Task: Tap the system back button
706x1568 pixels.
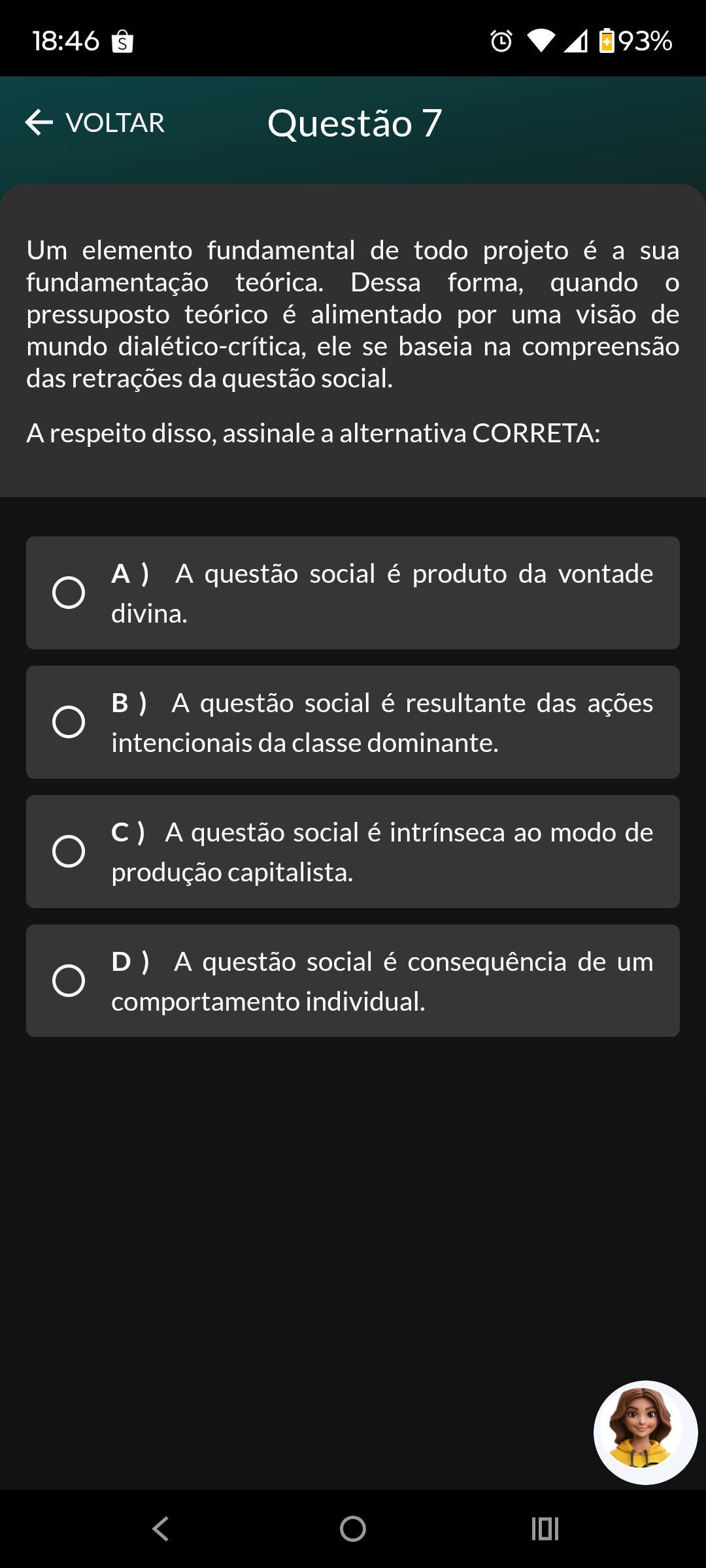Action: click(x=161, y=1529)
